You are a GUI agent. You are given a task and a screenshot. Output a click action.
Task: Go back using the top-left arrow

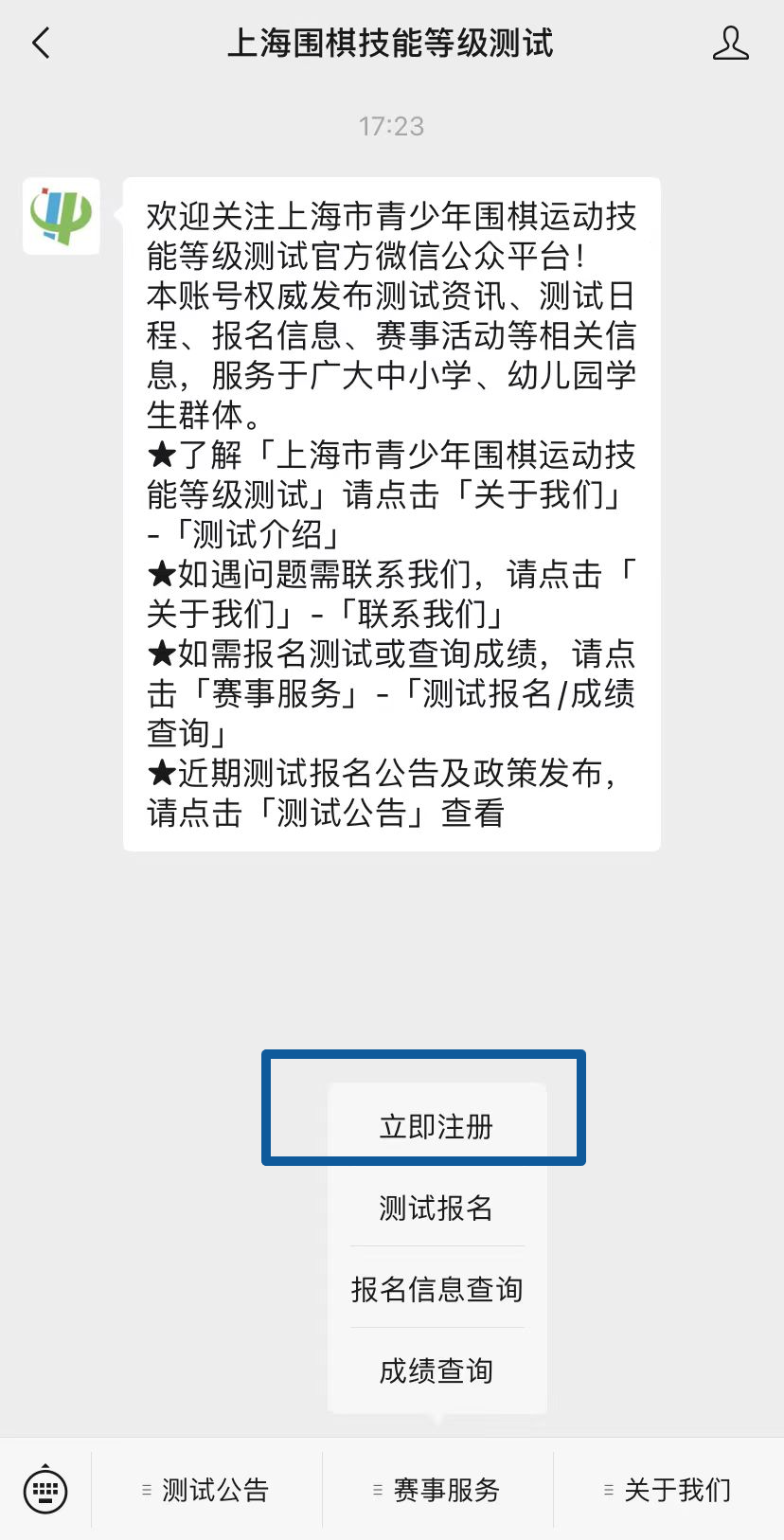tap(41, 43)
